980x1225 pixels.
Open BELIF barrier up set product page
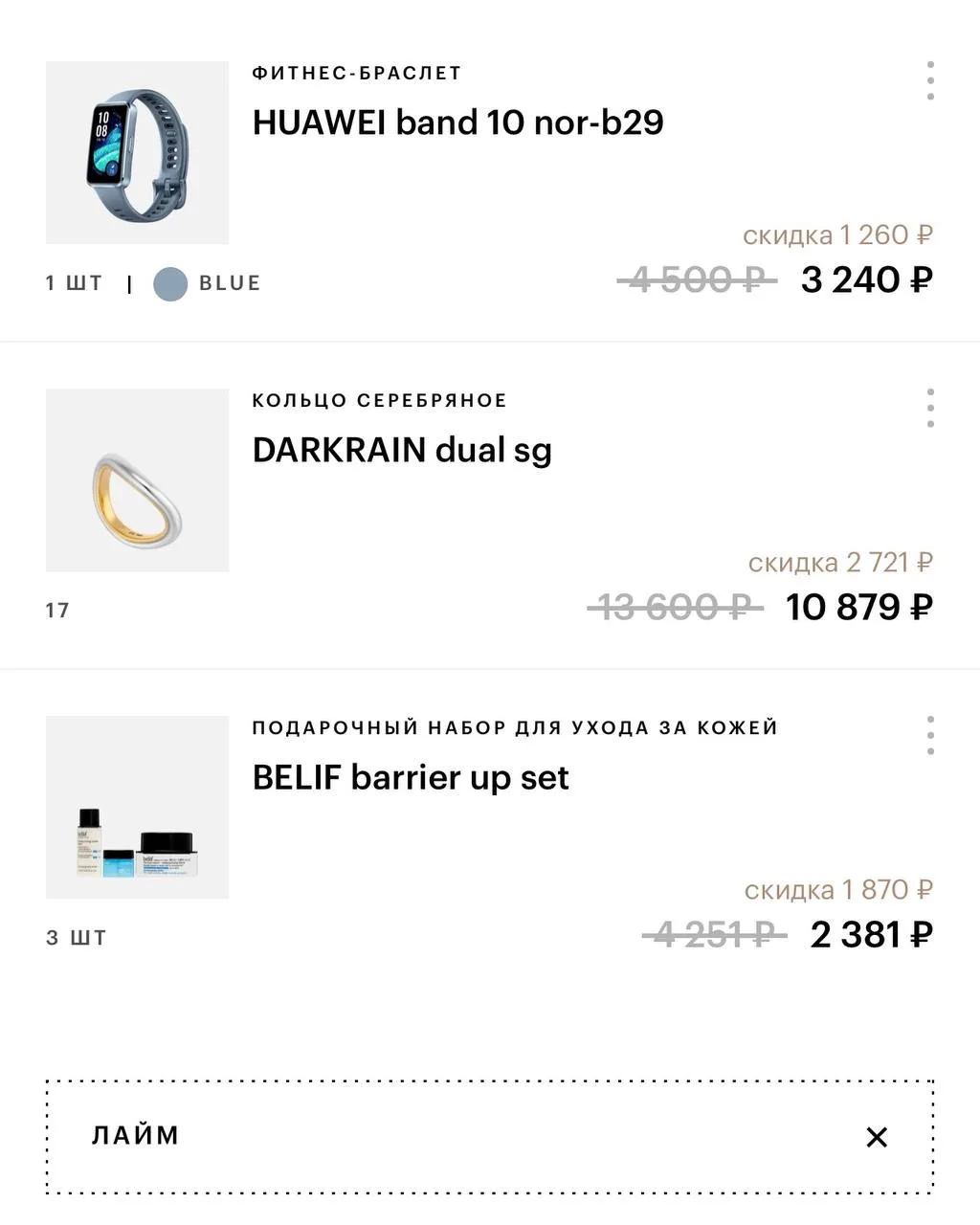tap(411, 777)
